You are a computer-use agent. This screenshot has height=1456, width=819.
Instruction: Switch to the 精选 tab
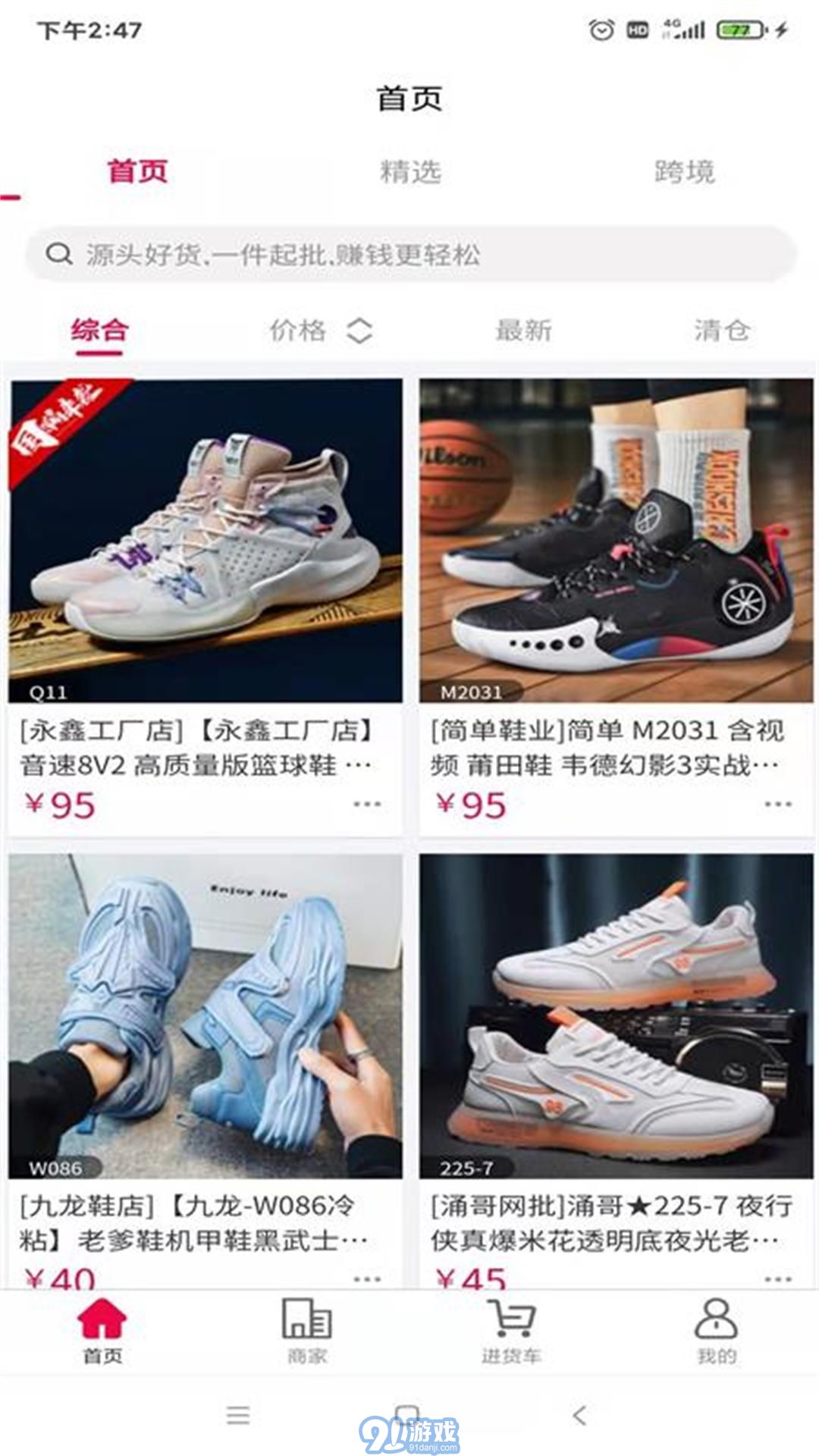point(409,172)
